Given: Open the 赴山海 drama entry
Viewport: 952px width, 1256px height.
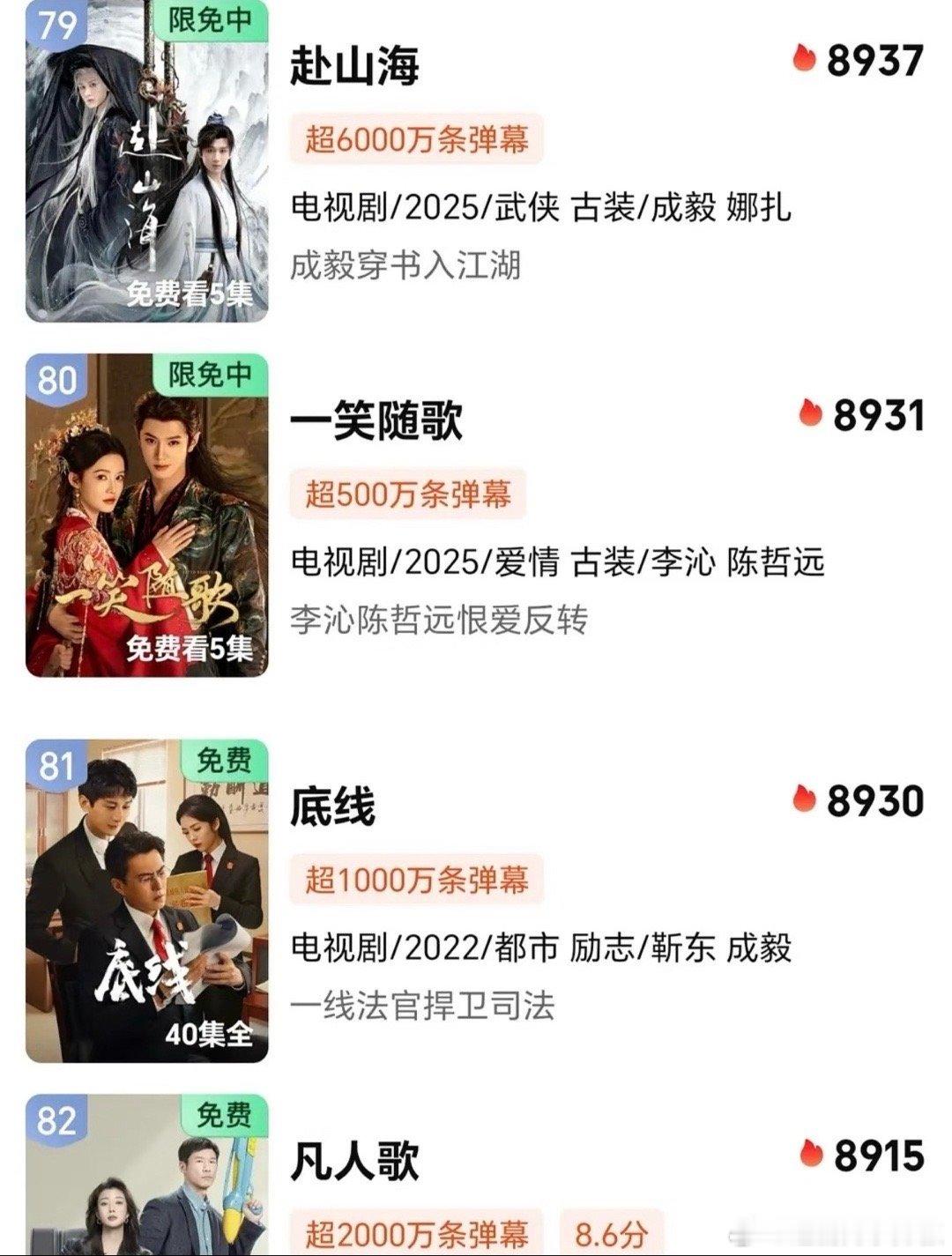Looking at the screenshot, I should pos(354,66).
